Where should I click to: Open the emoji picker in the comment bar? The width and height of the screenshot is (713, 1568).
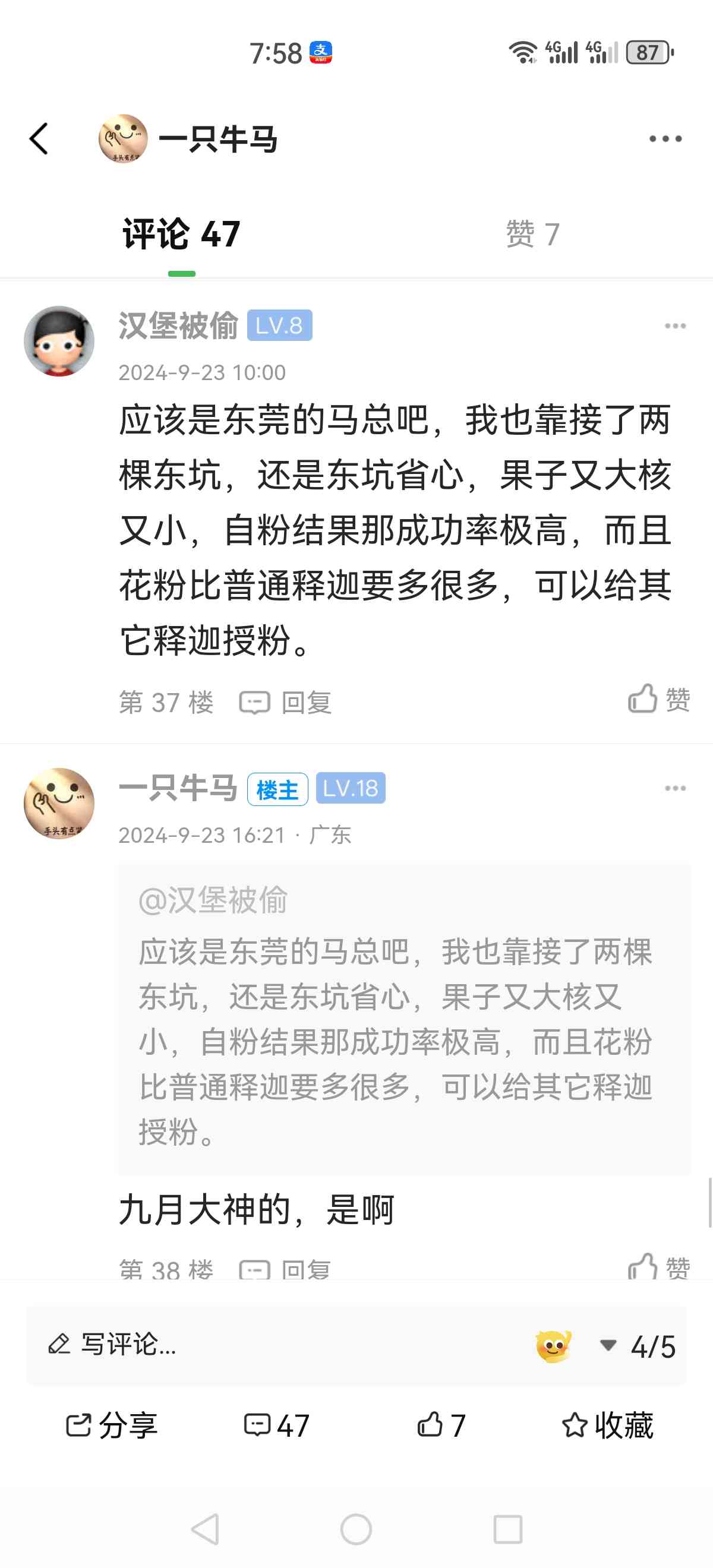(x=554, y=1346)
